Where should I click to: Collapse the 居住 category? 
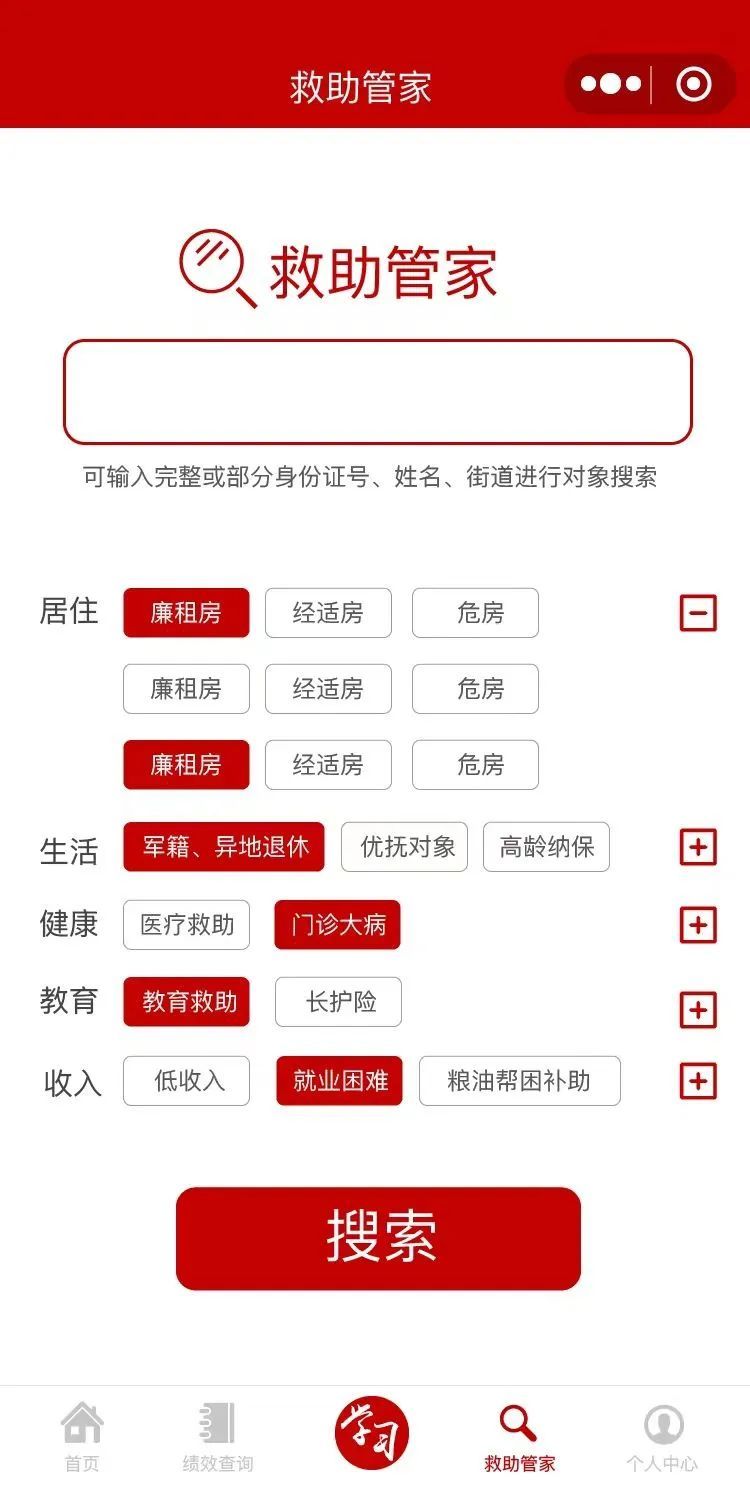tap(698, 612)
